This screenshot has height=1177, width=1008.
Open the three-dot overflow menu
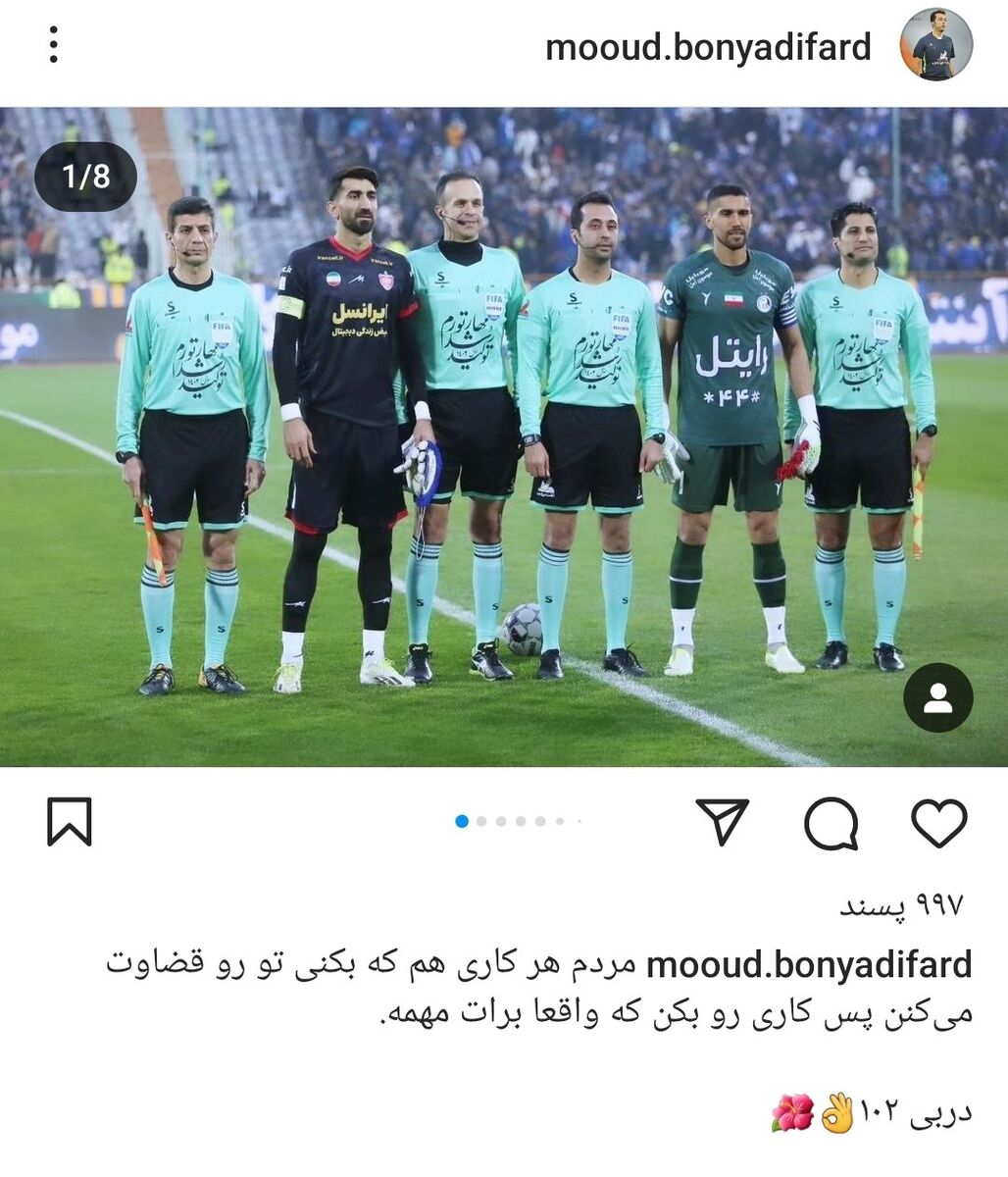pyautogui.click(x=53, y=45)
